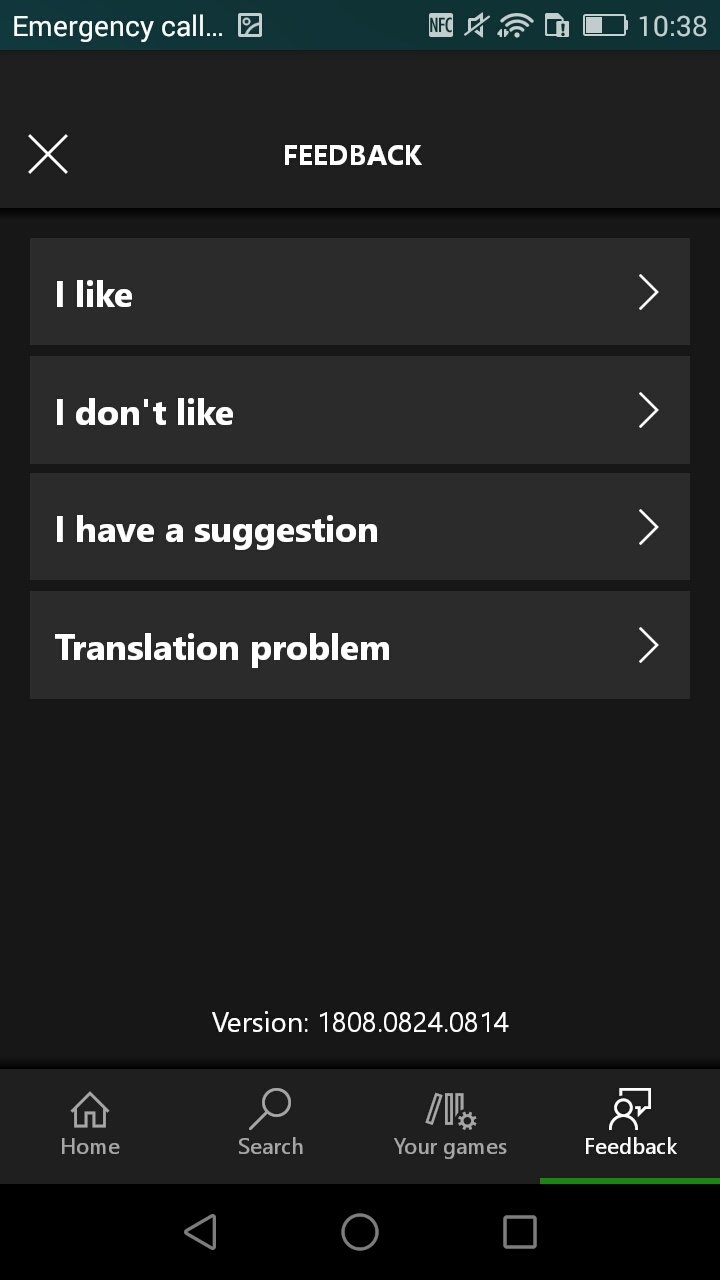Tap the system back button

pyautogui.click(x=201, y=1232)
